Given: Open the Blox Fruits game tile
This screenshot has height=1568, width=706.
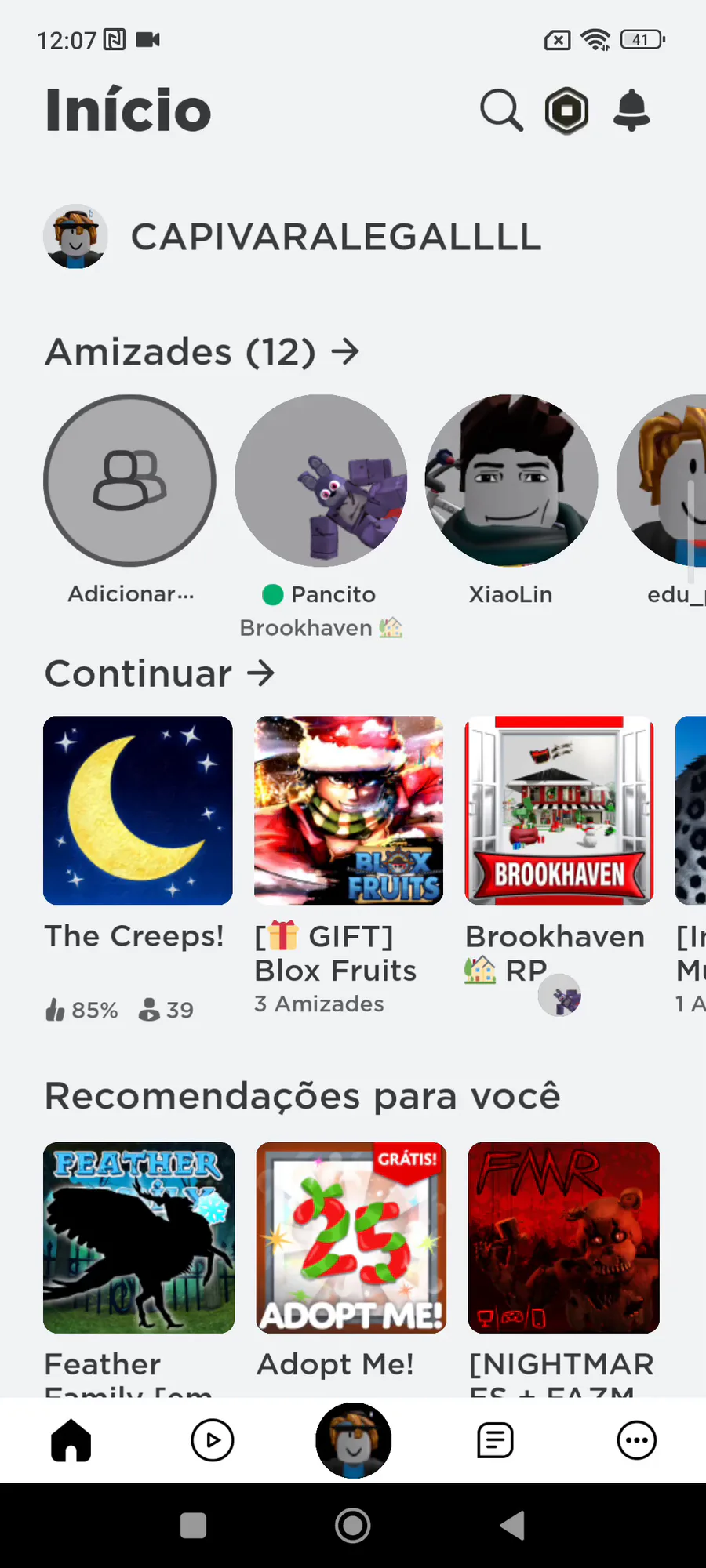Looking at the screenshot, I should 349,811.
